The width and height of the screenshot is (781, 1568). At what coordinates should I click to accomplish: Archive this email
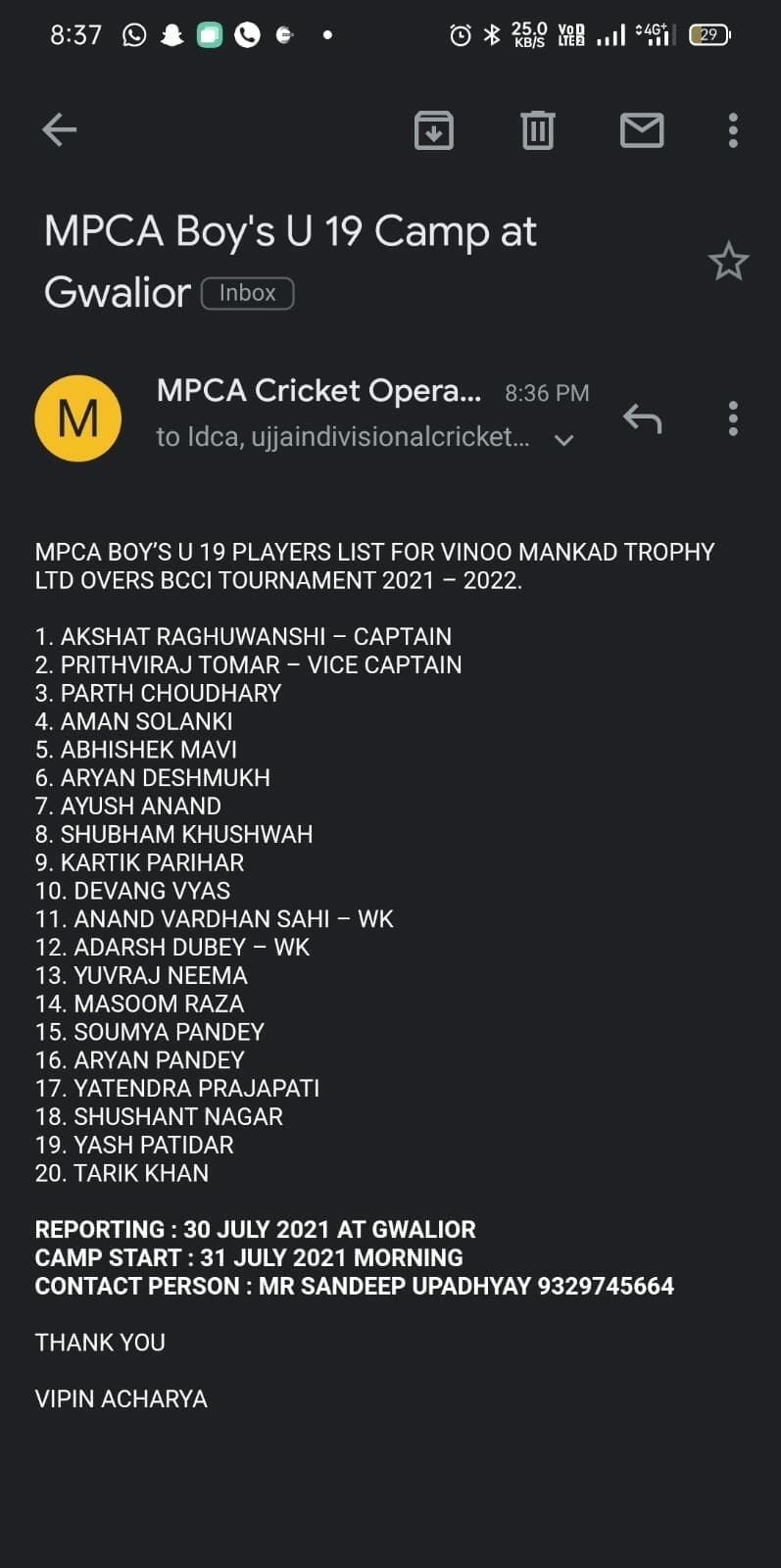[x=433, y=130]
